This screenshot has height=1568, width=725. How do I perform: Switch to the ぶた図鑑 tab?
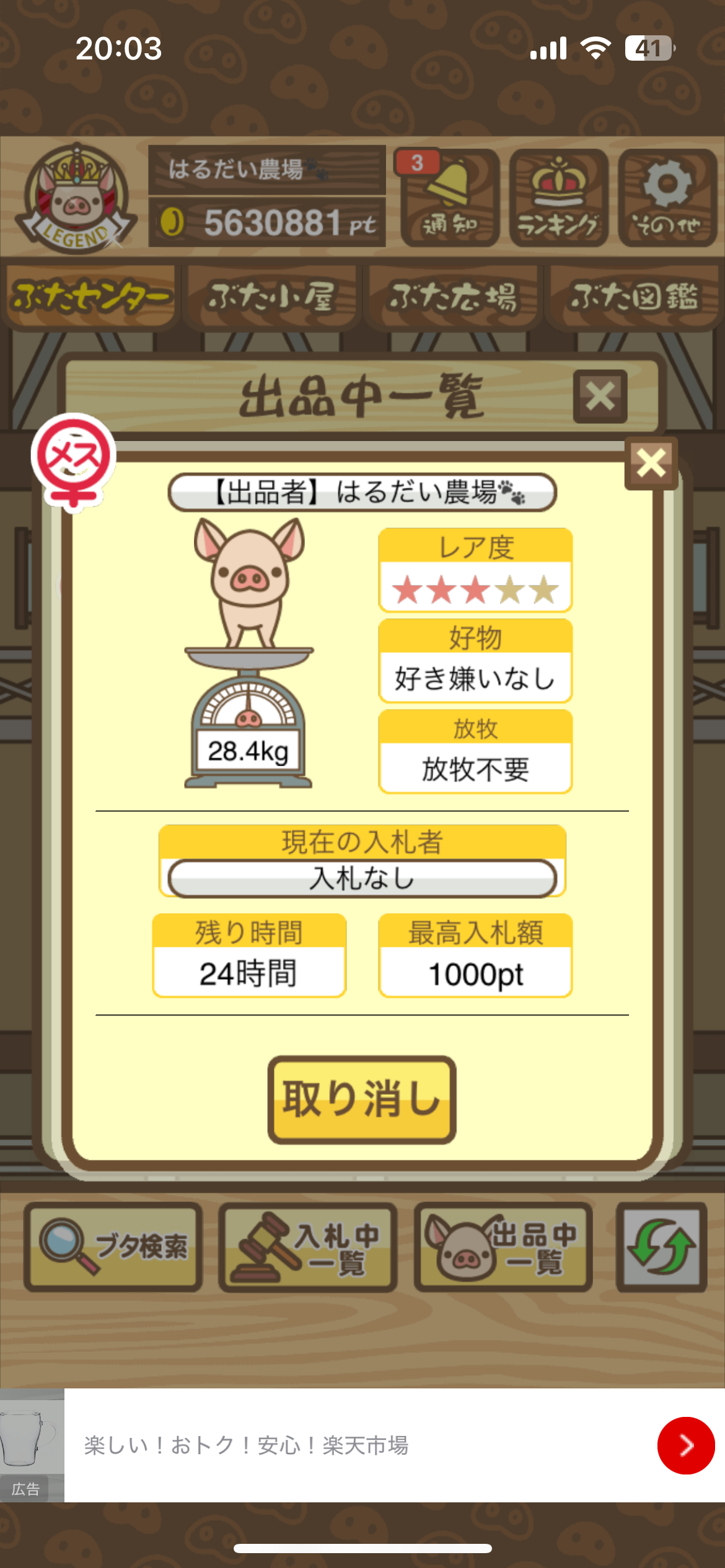(634, 297)
